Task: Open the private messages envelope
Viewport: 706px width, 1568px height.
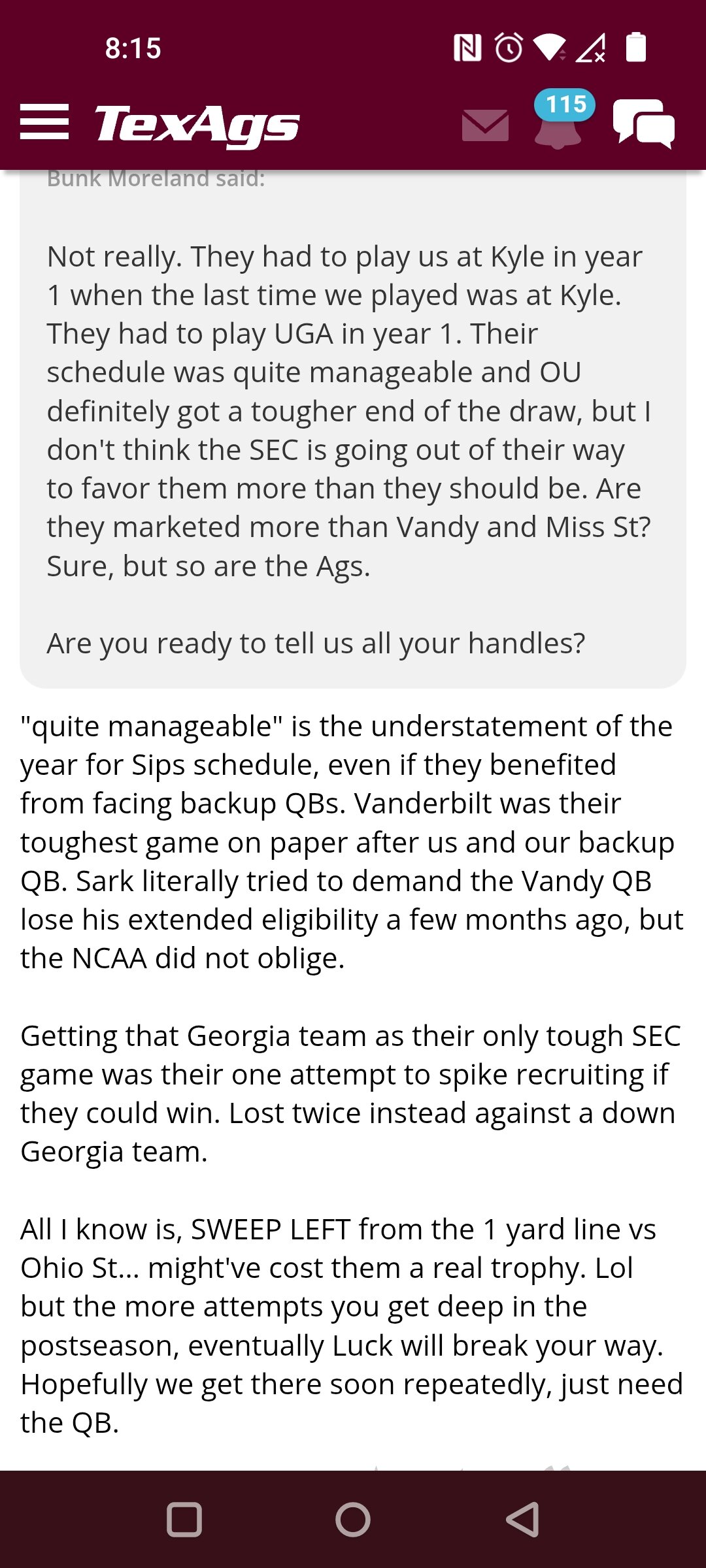Action: click(485, 125)
